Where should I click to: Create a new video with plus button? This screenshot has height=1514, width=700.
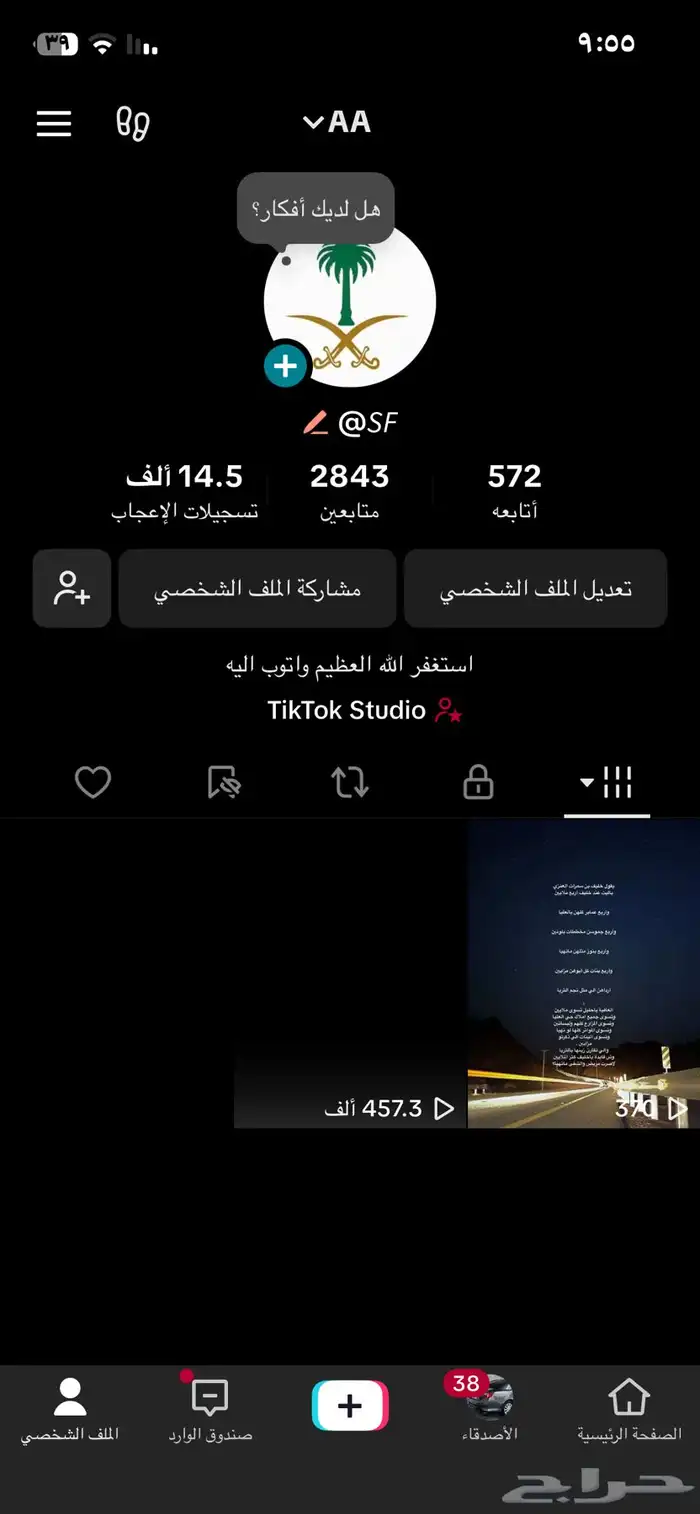pyautogui.click(x=350, y=1406)
